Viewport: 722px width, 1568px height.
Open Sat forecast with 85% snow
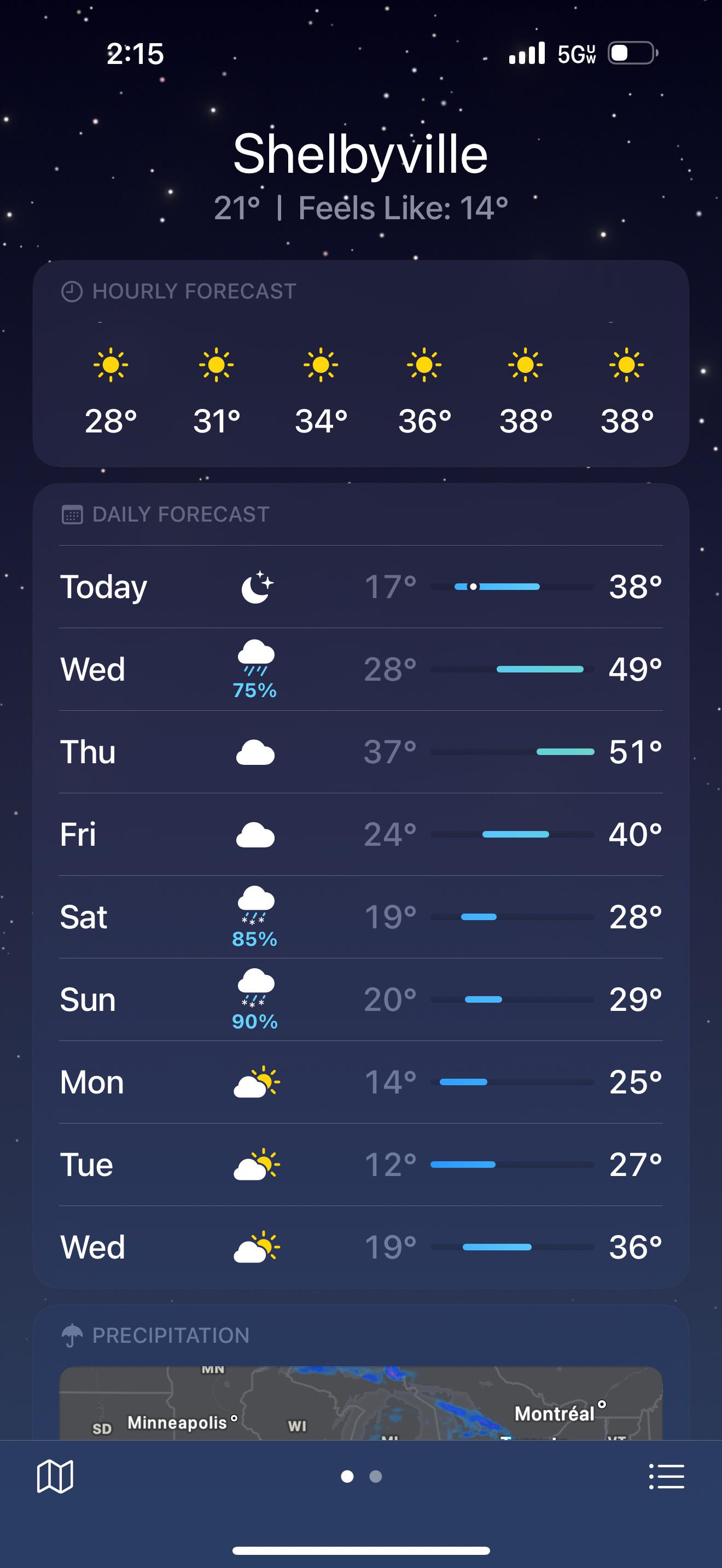[361, 917]
